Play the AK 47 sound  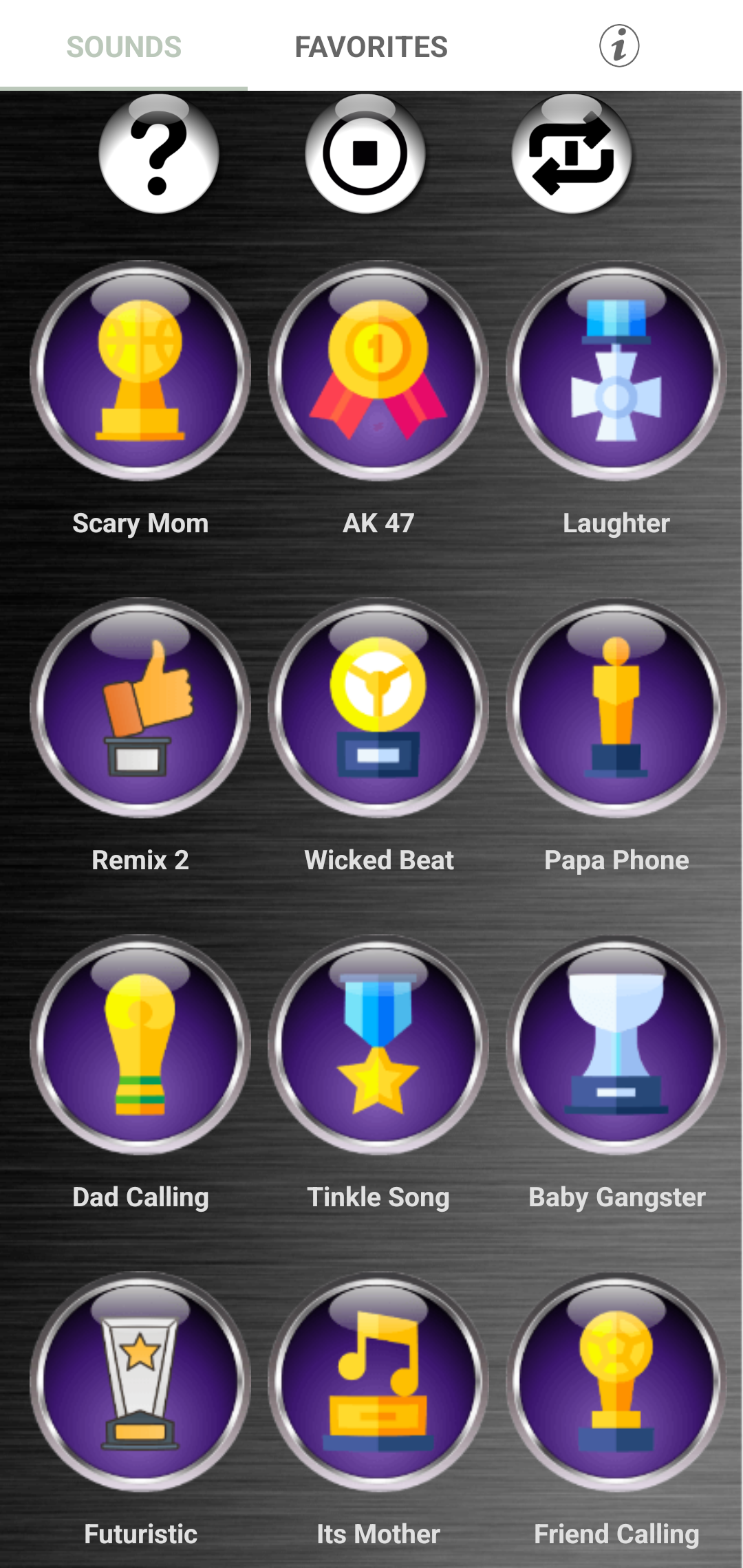(x=378, y=371)
